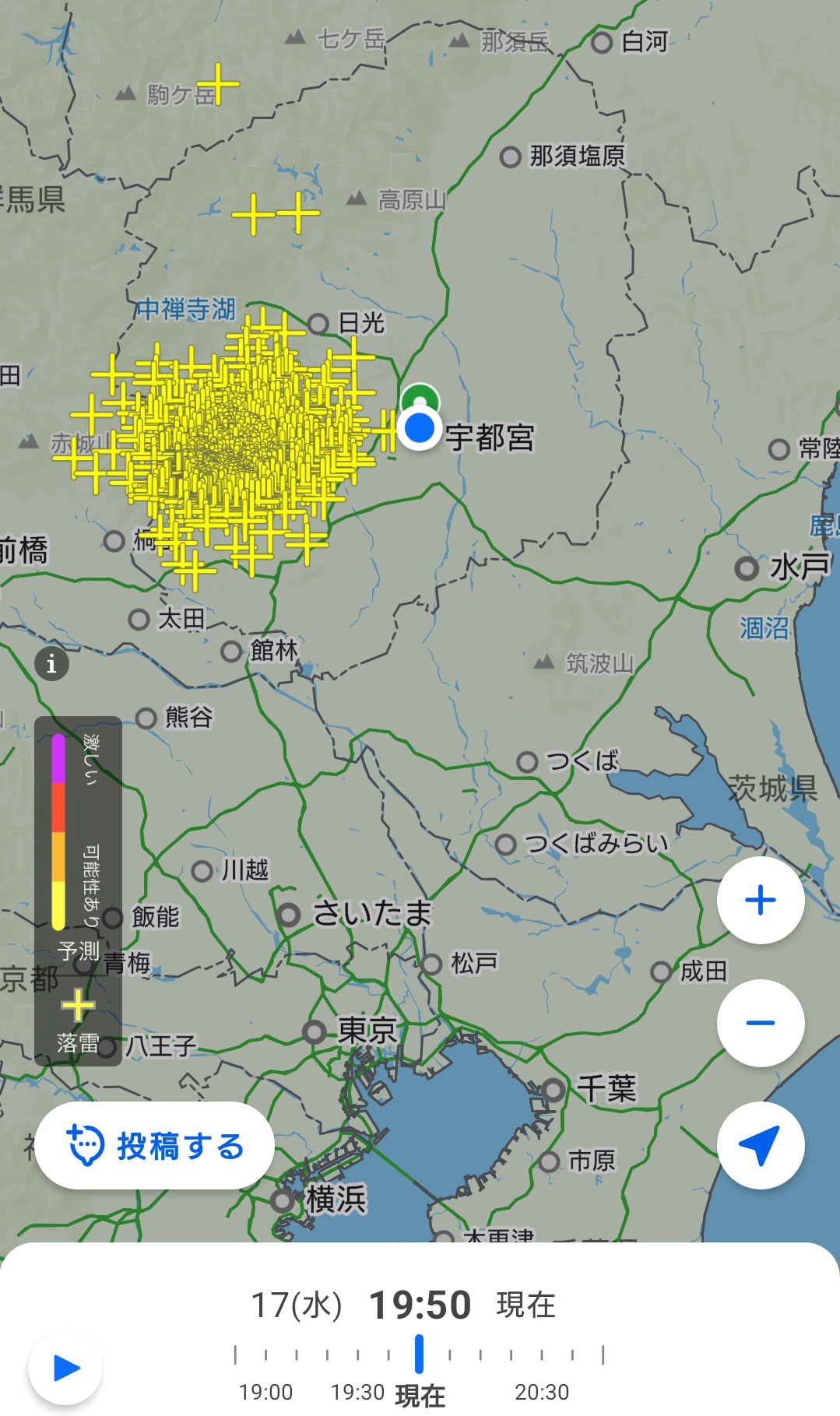Zoom out of the map
Image resolution: width=840 pixels, height=1416 pixels.
tap(760, 1023)
